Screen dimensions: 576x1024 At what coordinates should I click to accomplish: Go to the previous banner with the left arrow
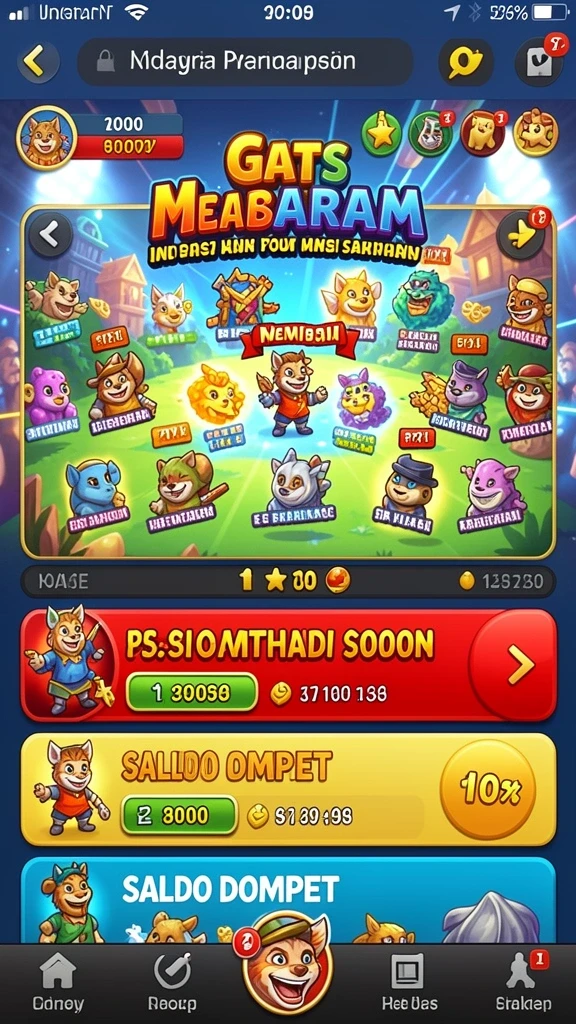click(x=50, y=234)
